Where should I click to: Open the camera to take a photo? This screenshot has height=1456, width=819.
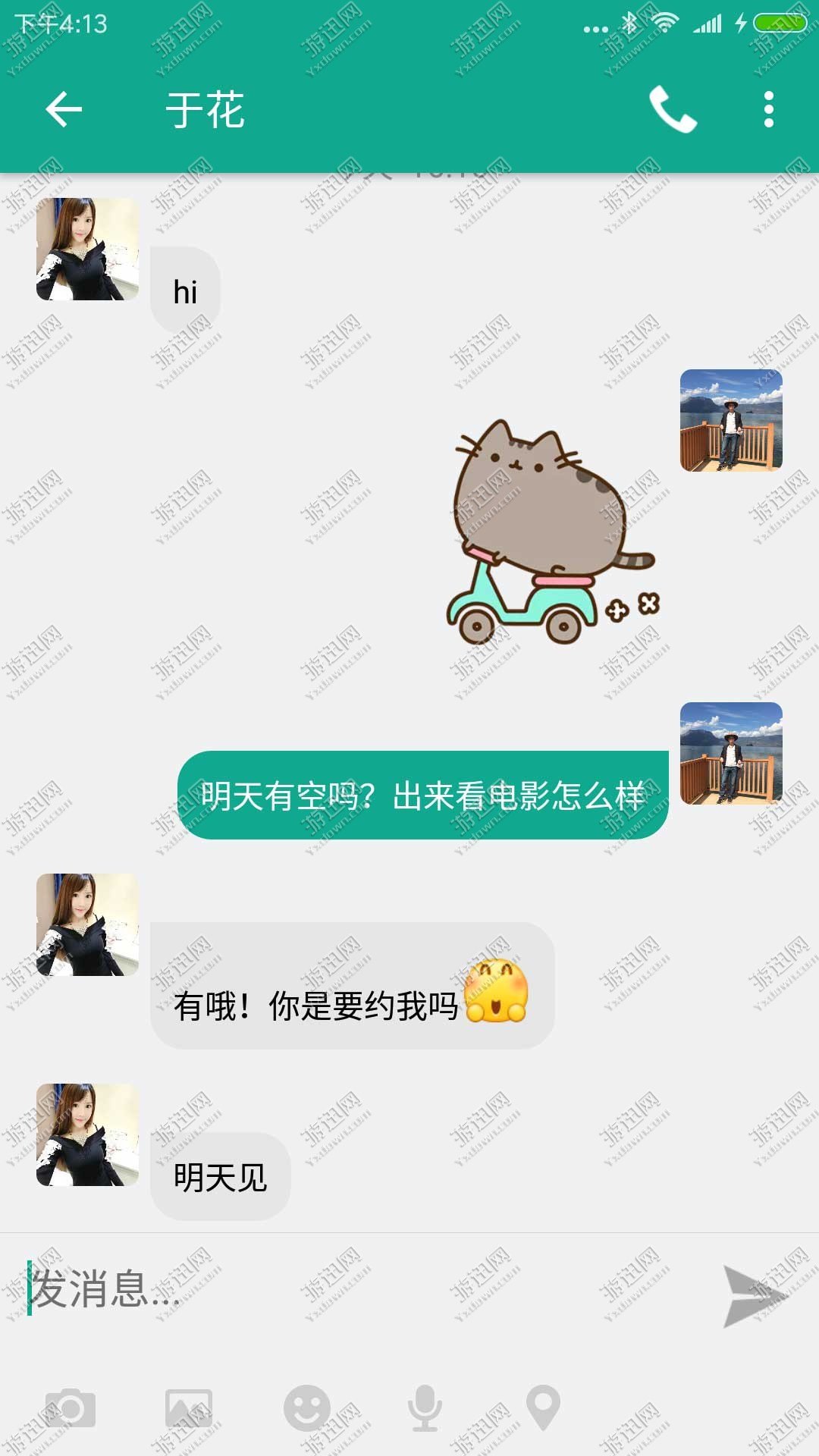(x=71, y=1409)
